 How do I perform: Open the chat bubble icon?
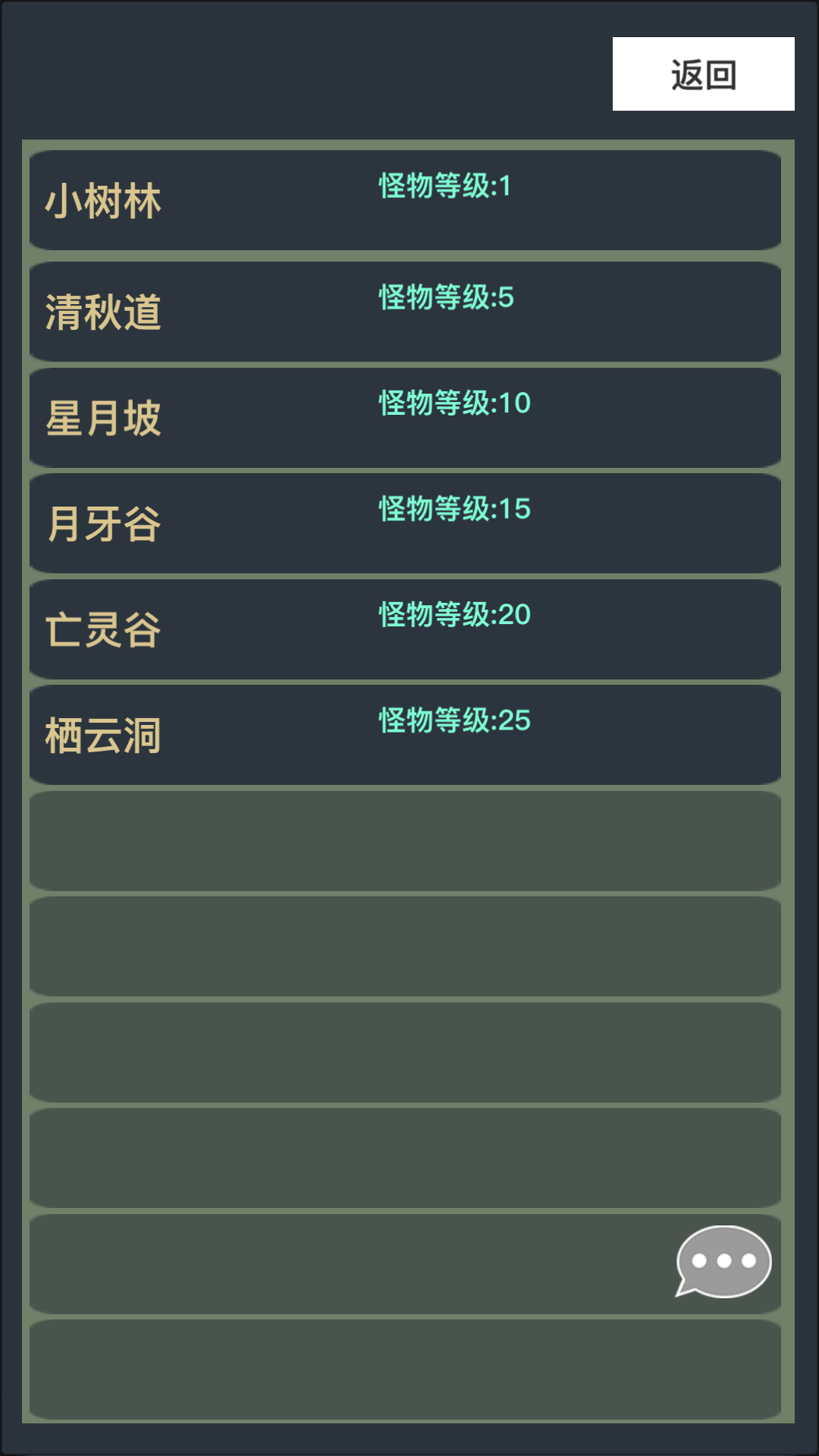723,1261
